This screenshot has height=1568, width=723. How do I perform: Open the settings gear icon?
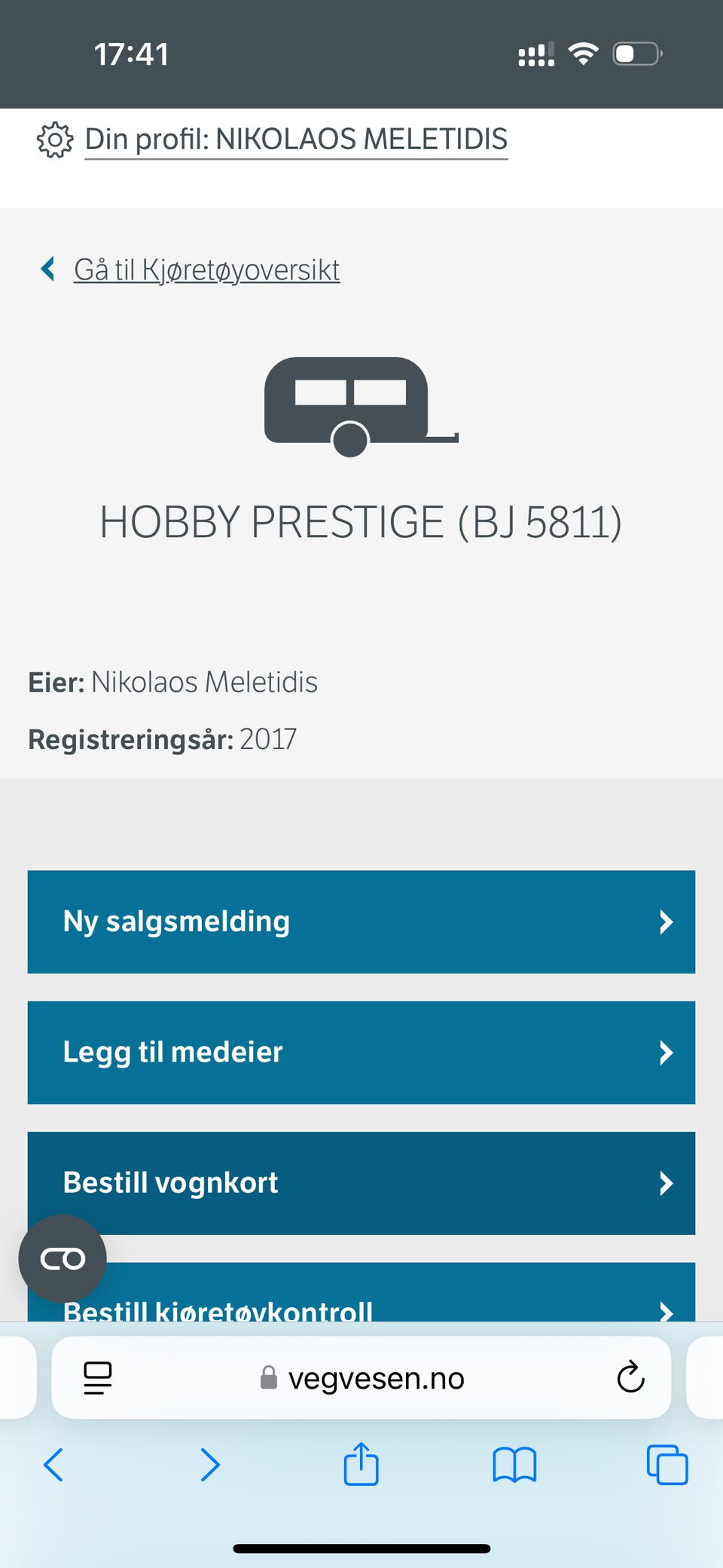[53, 139]
